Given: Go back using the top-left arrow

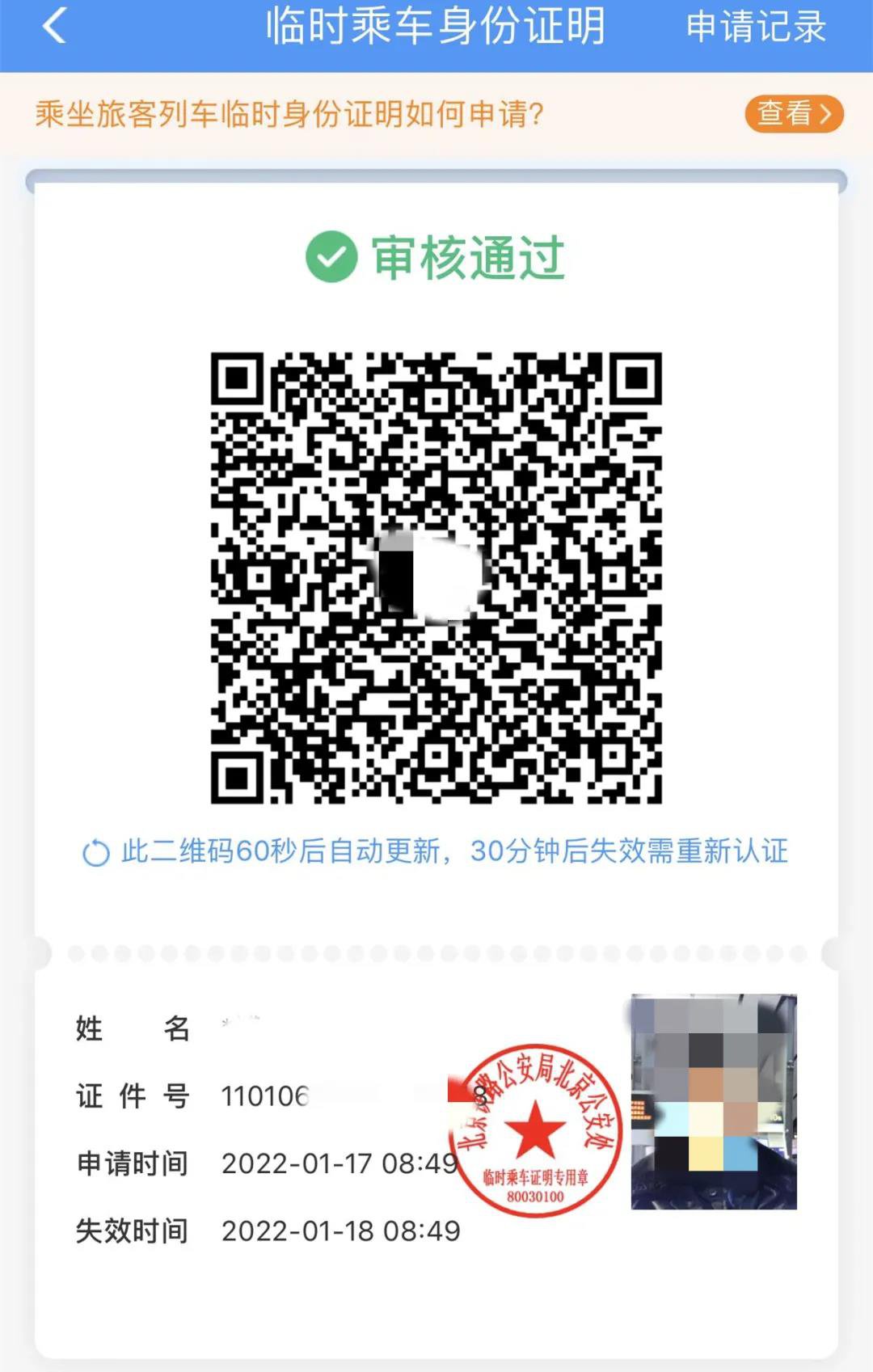Looking at the screenshot, I should tap(55, 27).
